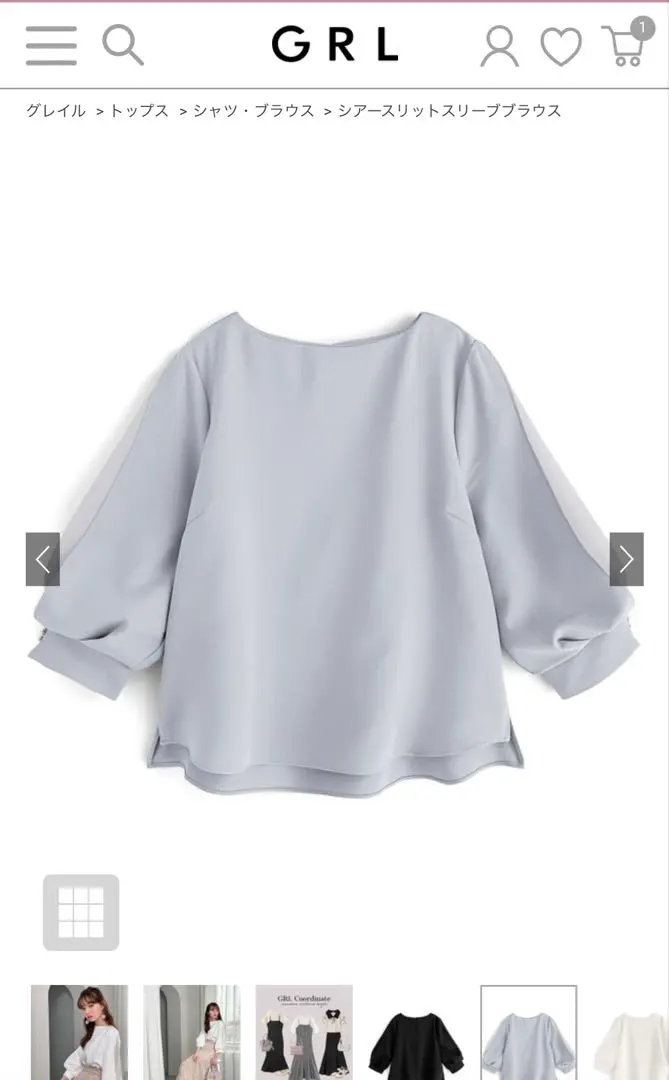
Task: Open the image grid view
Action: [81, 912]
